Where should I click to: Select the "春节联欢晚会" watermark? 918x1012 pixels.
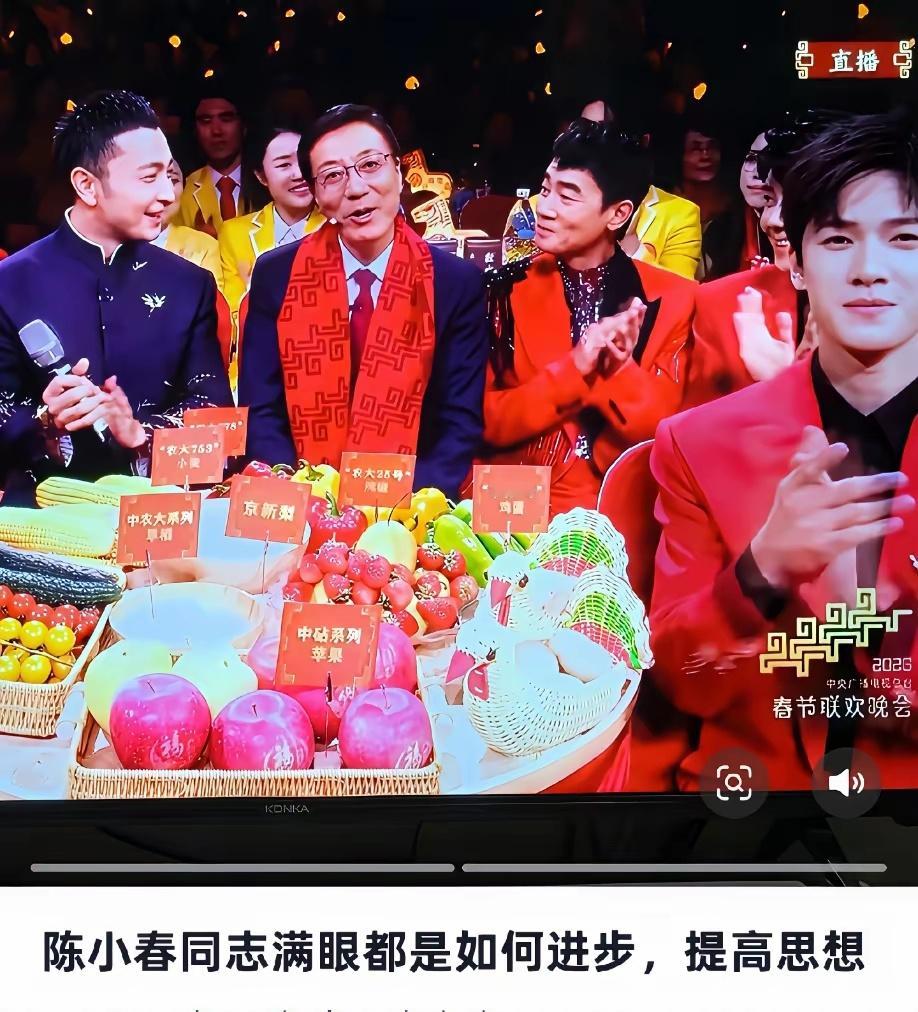tap(842, 705)
